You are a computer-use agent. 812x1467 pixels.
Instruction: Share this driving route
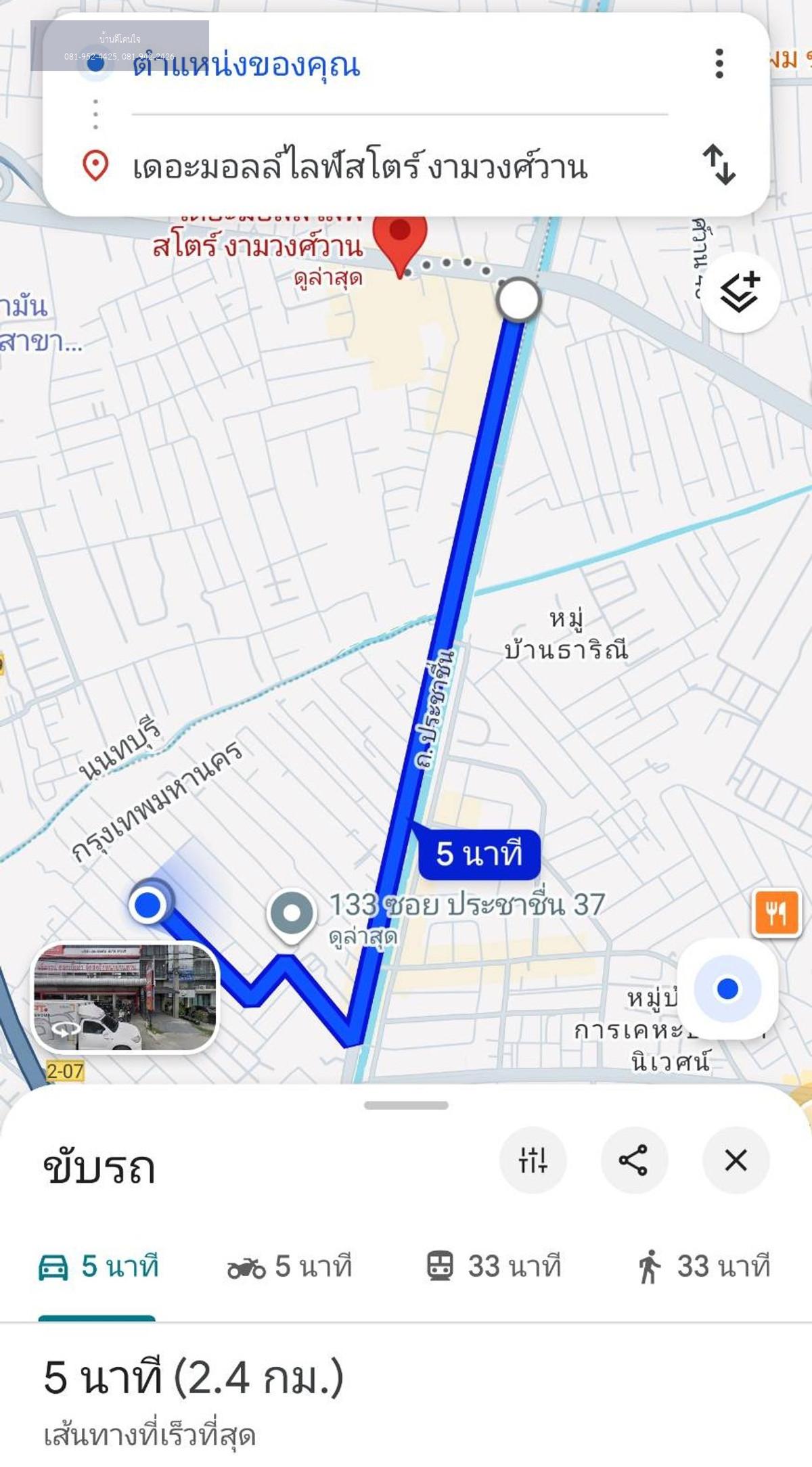(634, 1160)
